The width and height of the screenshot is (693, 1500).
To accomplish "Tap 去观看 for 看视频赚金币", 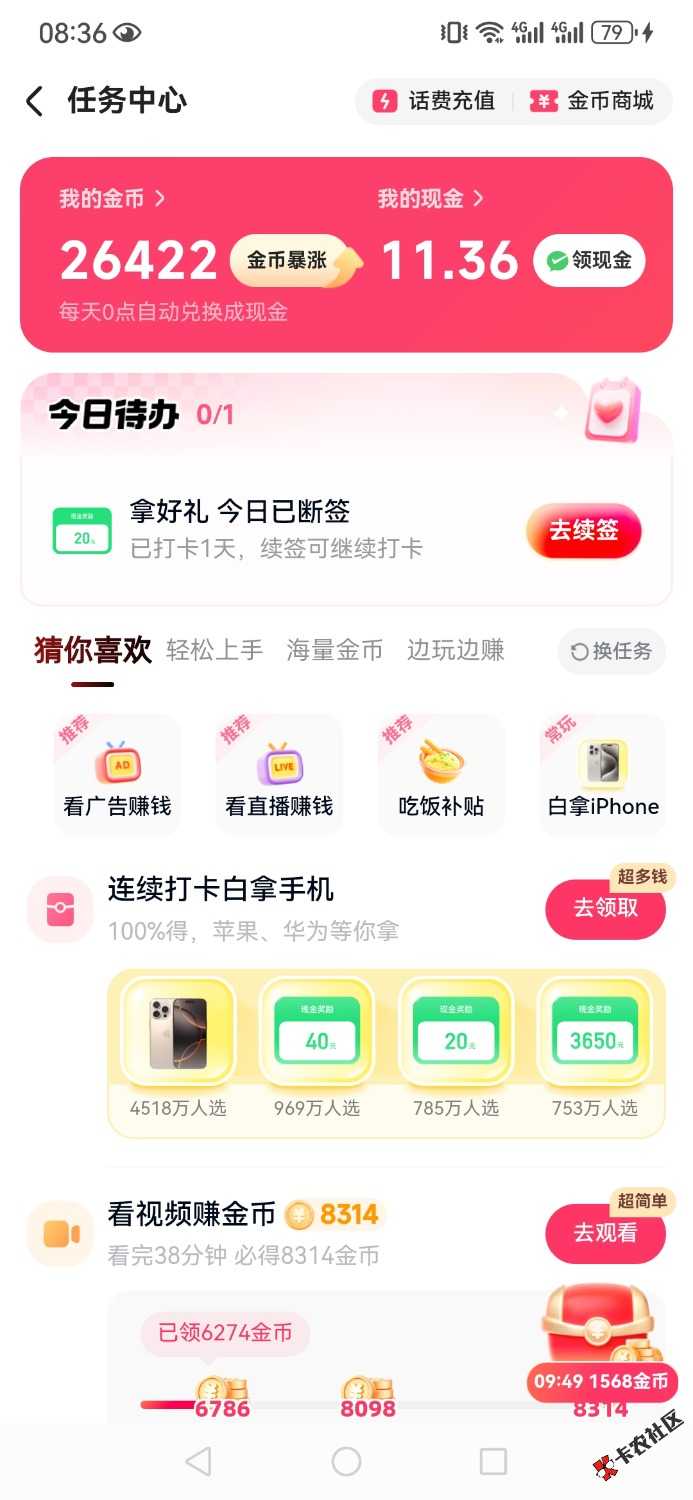I will click(605, 1234).
